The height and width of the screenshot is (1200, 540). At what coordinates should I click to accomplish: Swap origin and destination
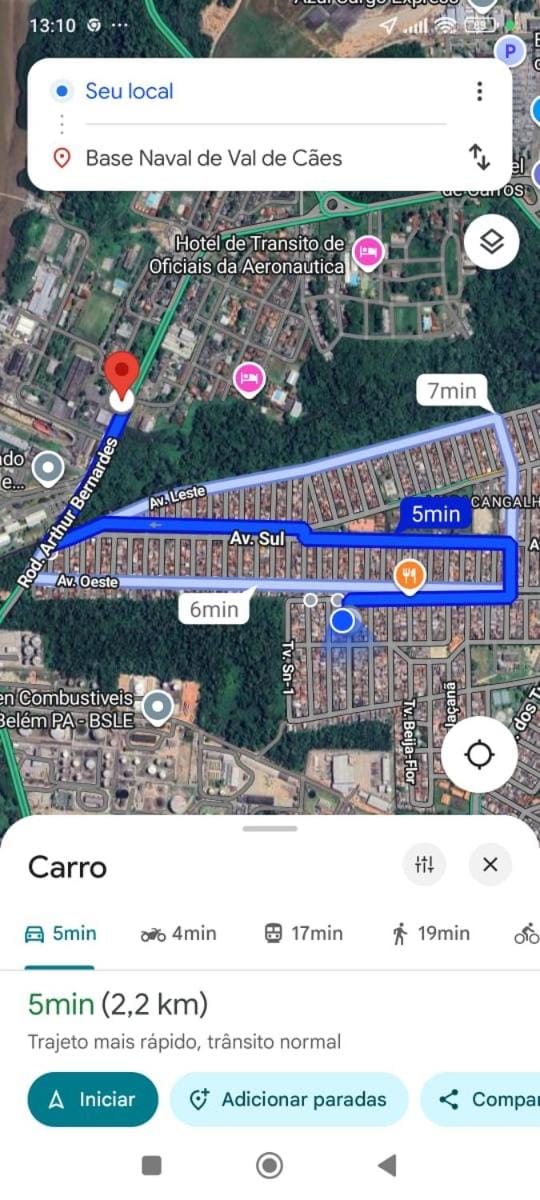point(480,157)
